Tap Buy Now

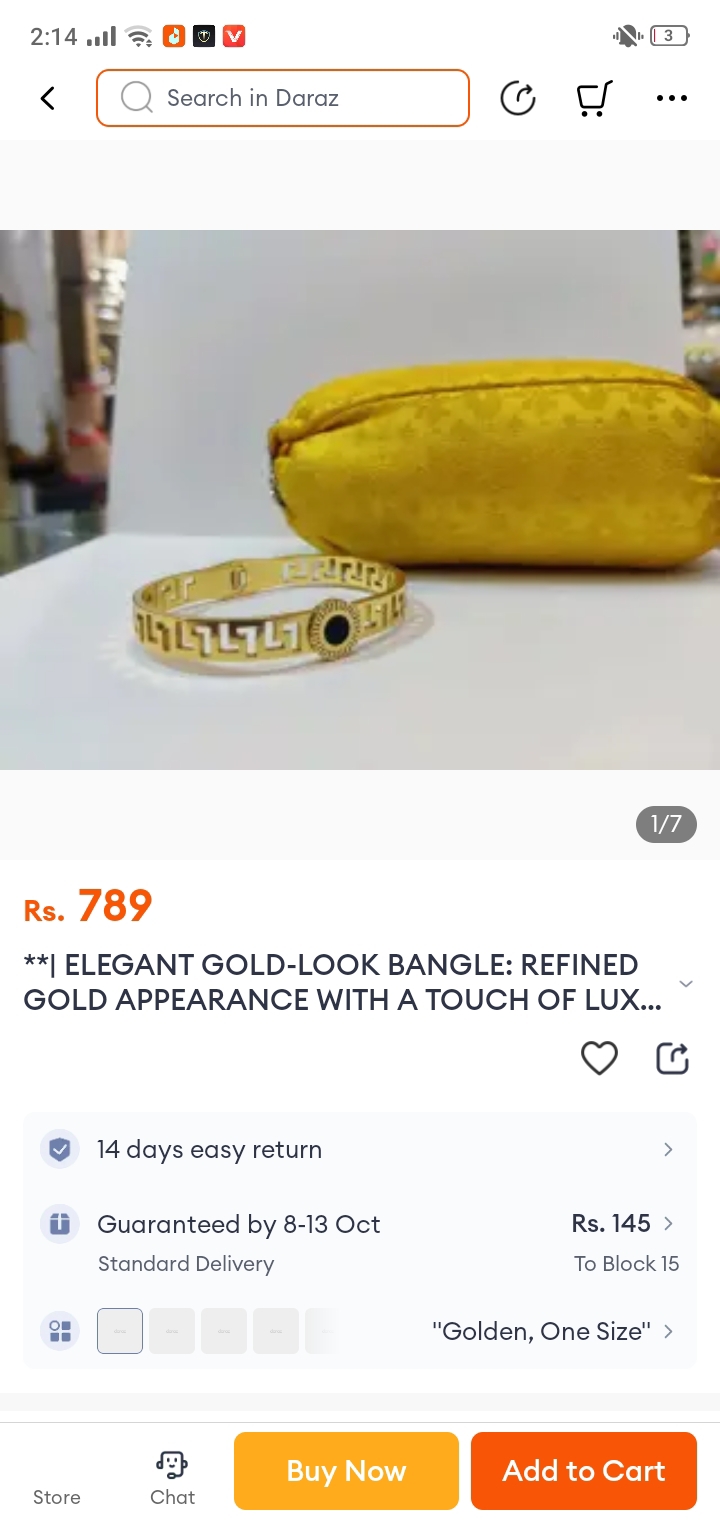pos(346,1471)
